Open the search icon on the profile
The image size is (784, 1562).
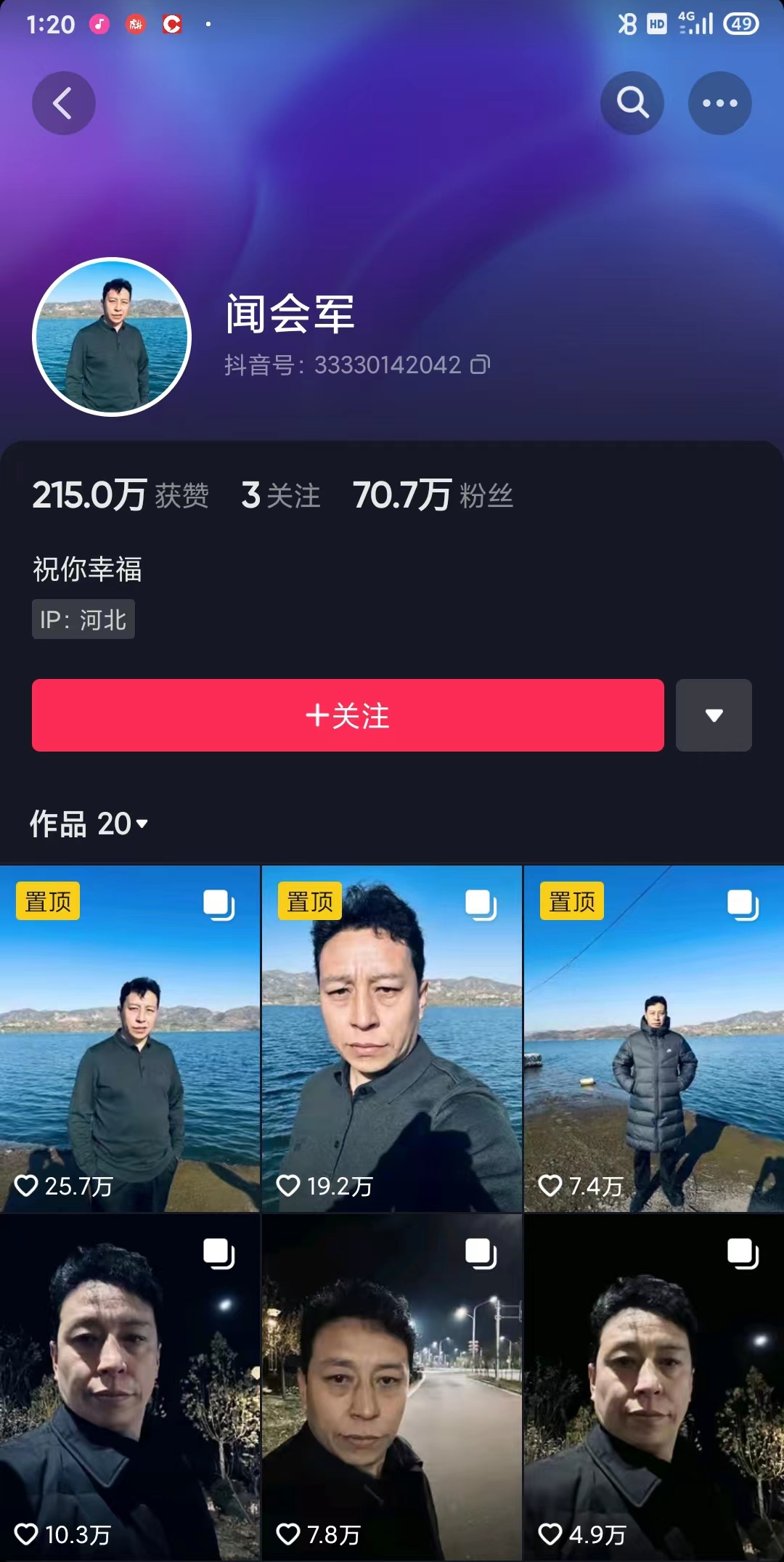point(632,103)
